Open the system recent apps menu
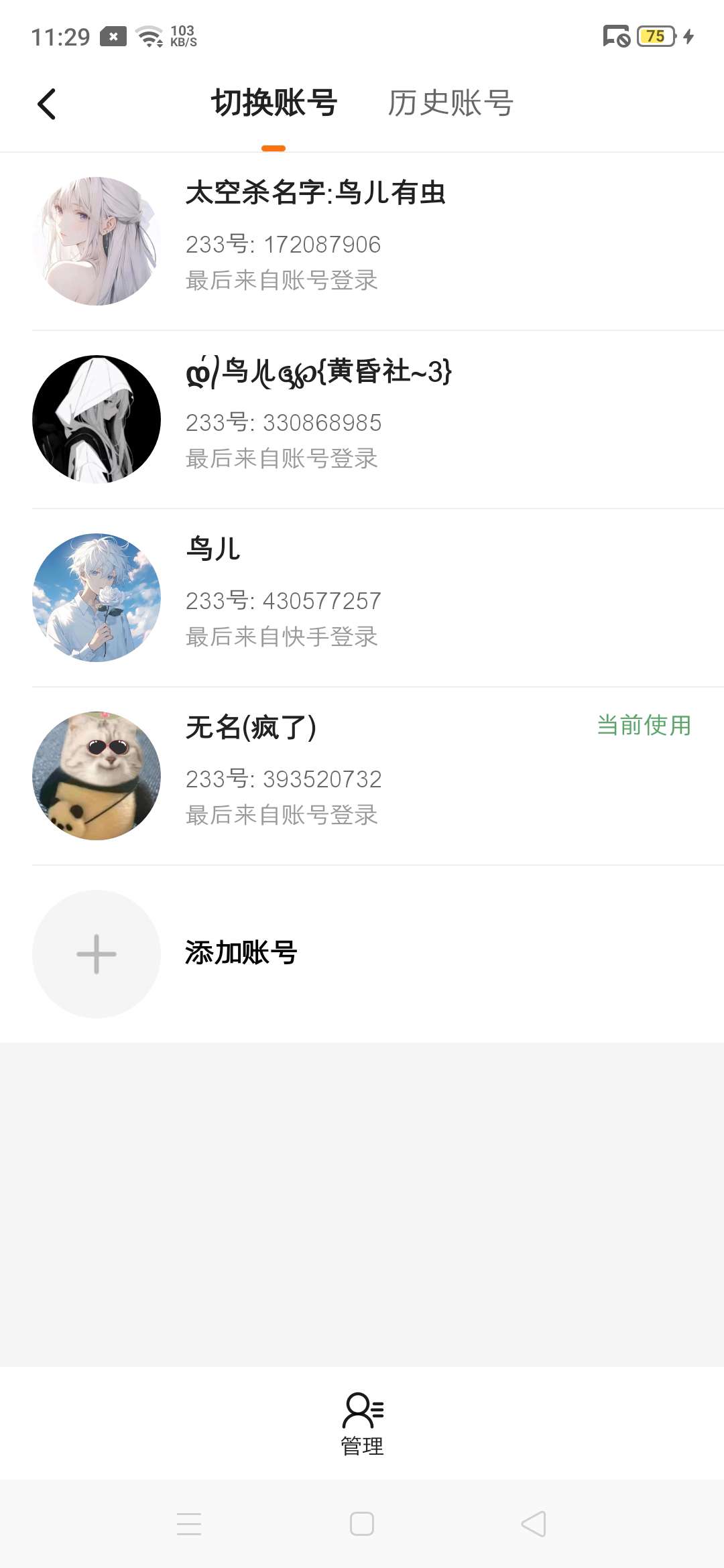This screenshot has height=1568, width=724. pos(189,1524)
